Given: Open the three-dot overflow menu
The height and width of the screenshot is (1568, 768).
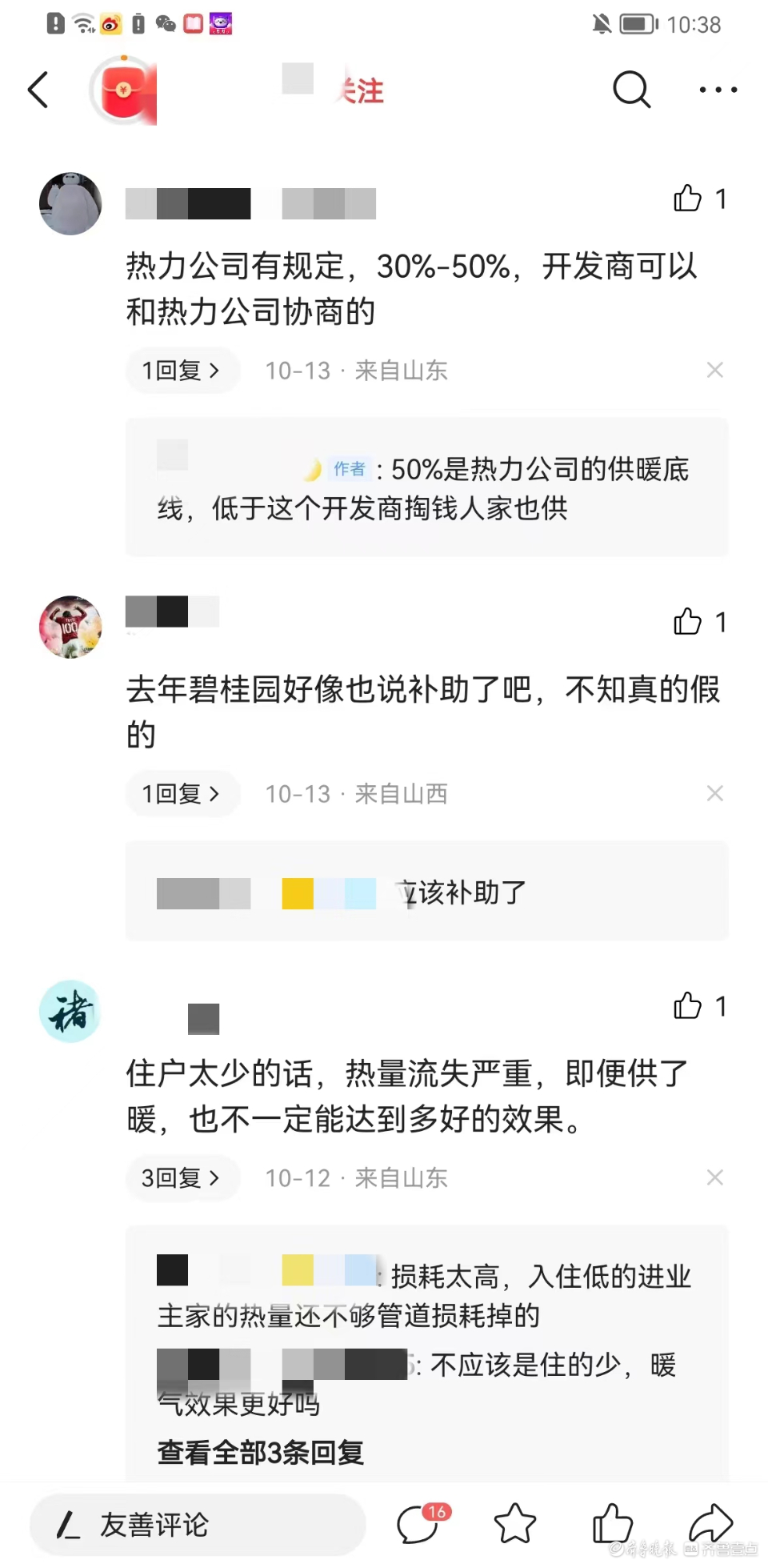Looking at the screenshot, I should (x=718, y=90).
